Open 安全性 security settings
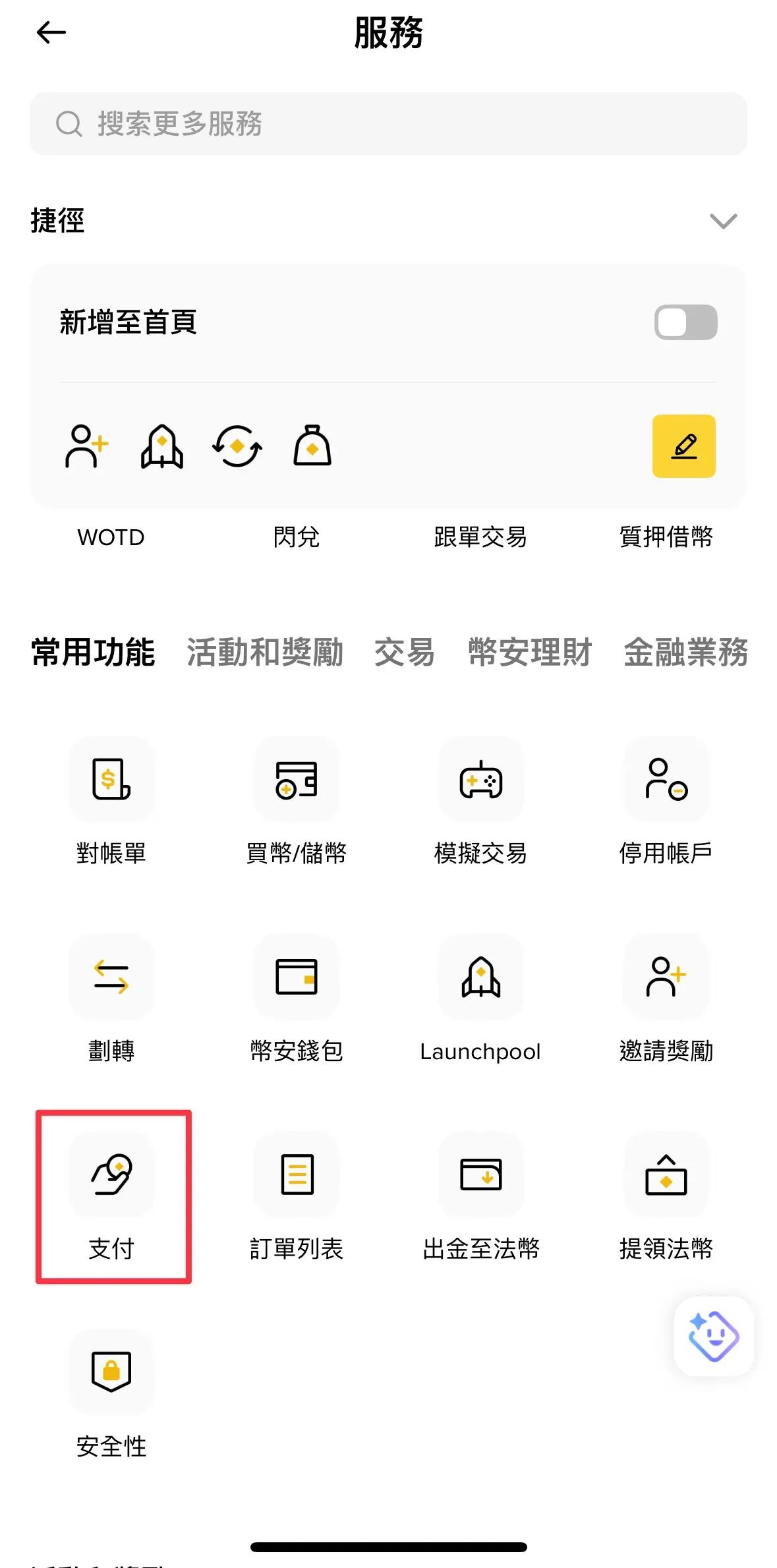This screenshot has width=777, height=1568. coord(111,1372)
